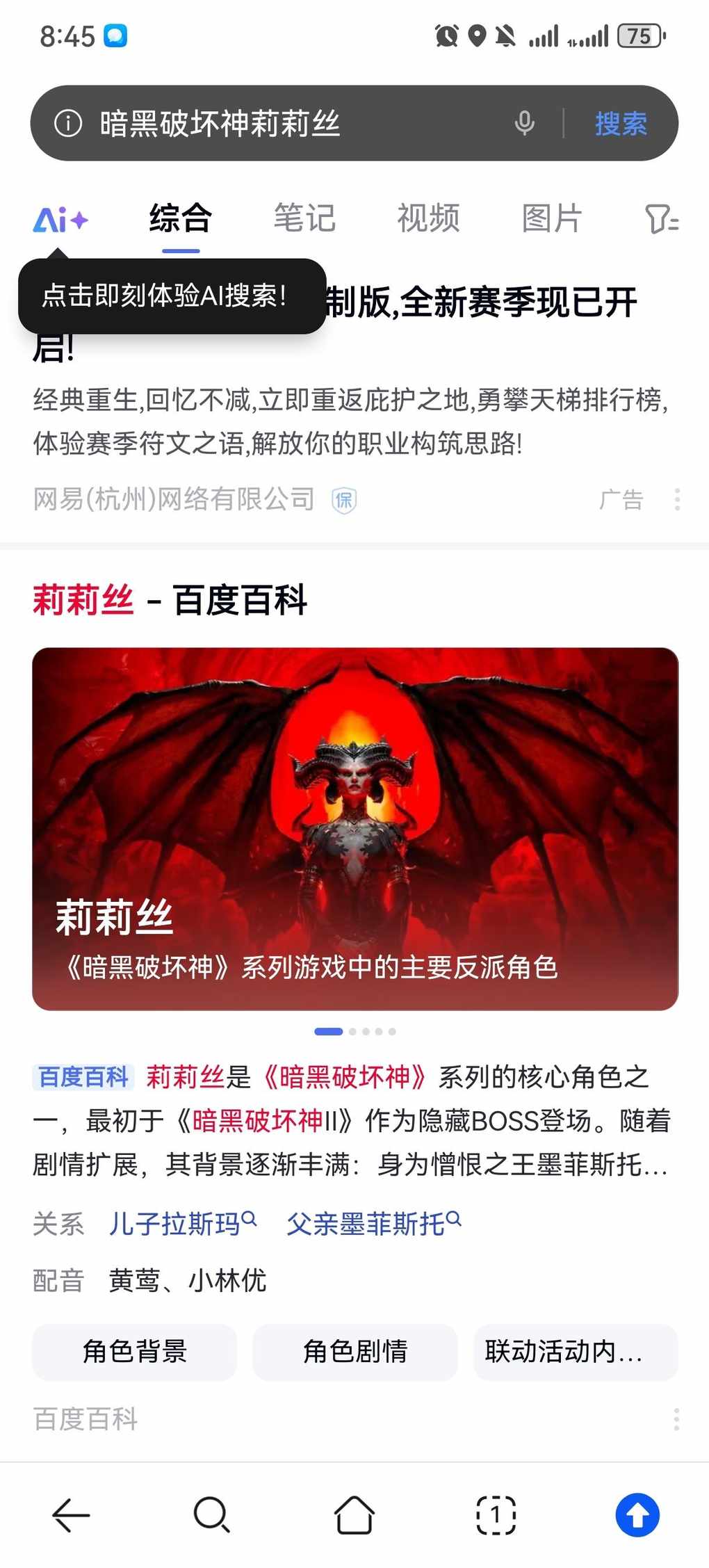This screenshot has width=709, height=1568.
Task: Tap the blue 搜索 button
Action: pyautogui.click(x=621, y=124)
